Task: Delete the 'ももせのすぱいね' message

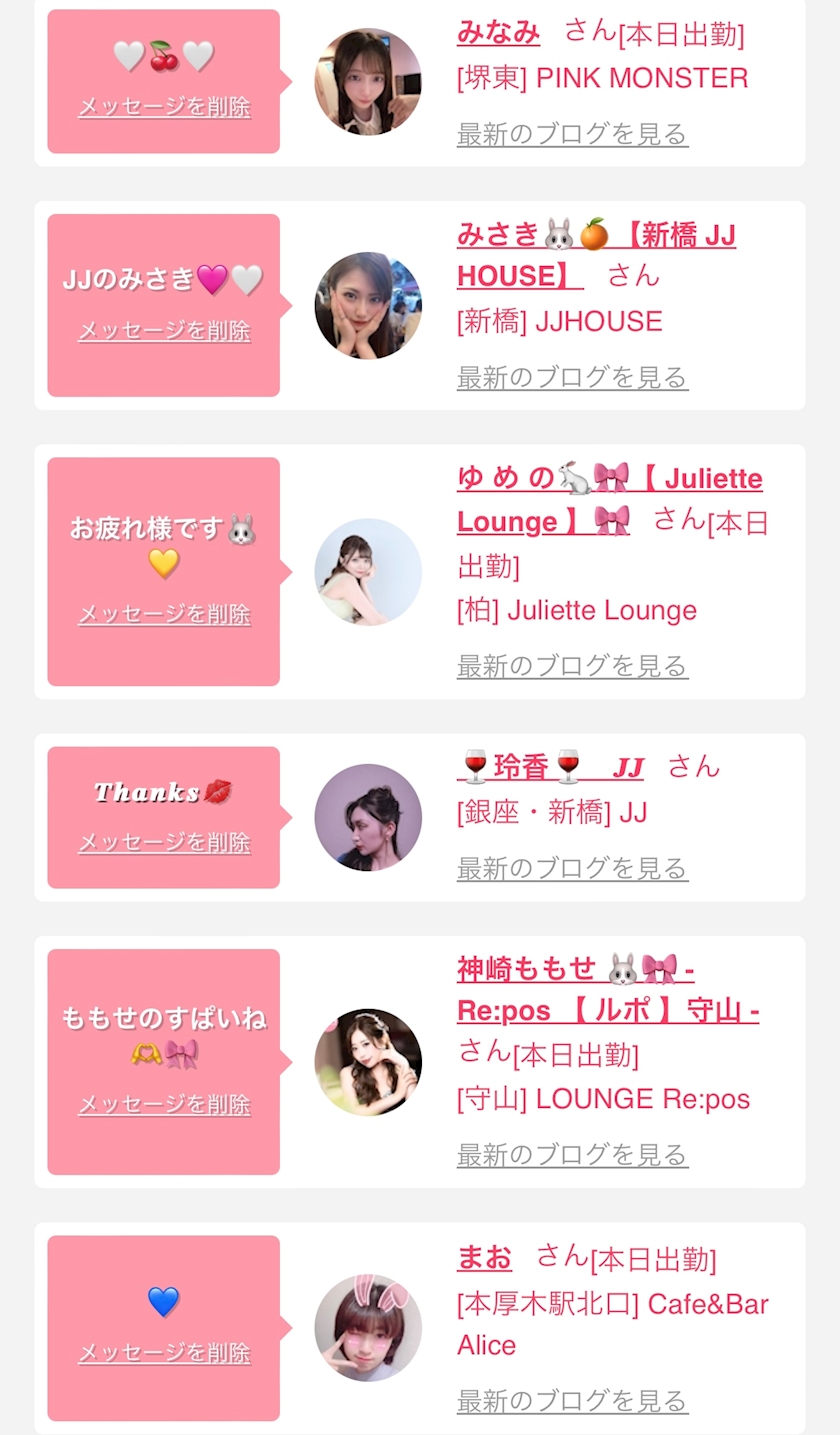Action: (x=164, y=1105)
